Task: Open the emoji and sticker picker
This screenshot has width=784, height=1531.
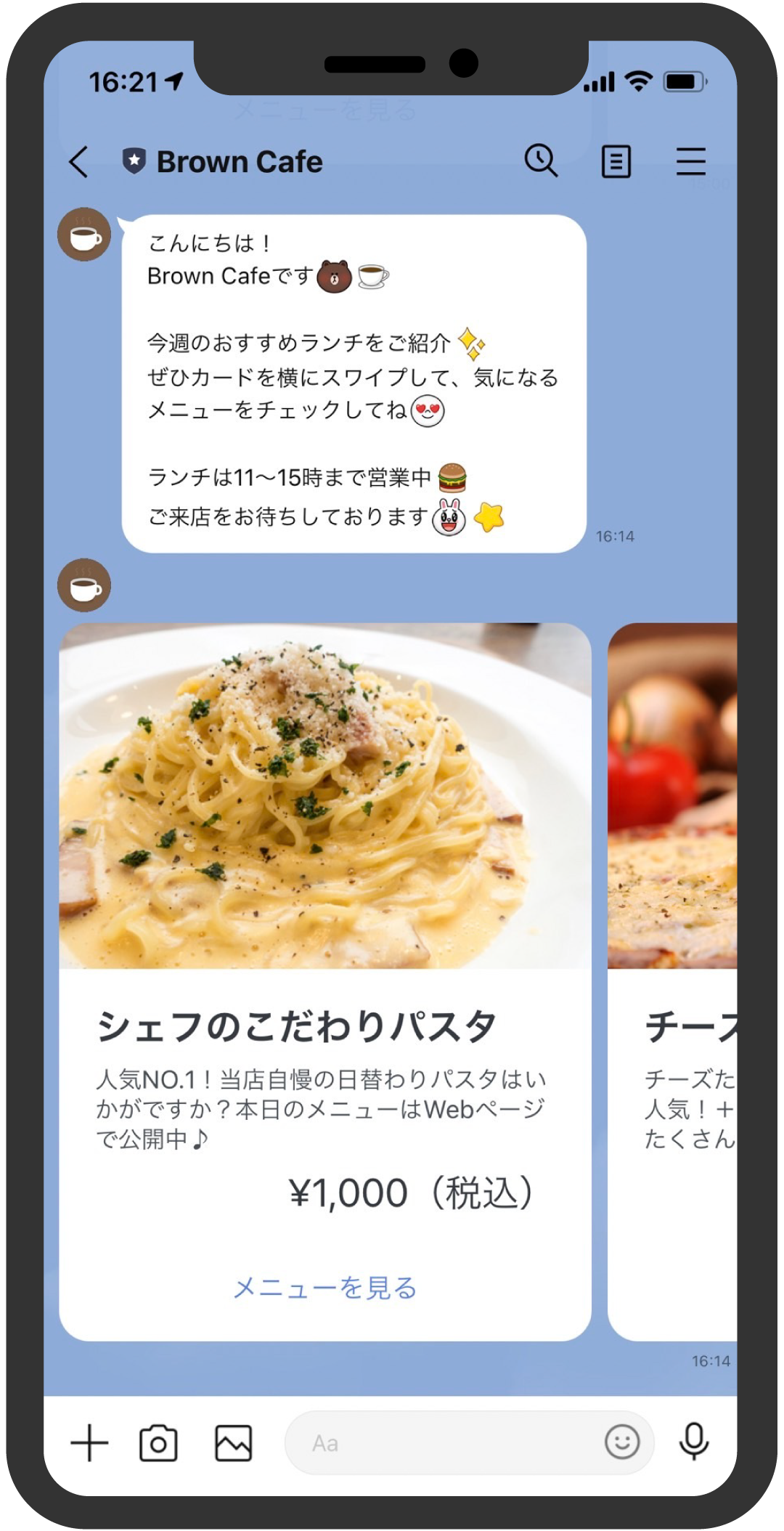Action: [x=622, y=1442]
